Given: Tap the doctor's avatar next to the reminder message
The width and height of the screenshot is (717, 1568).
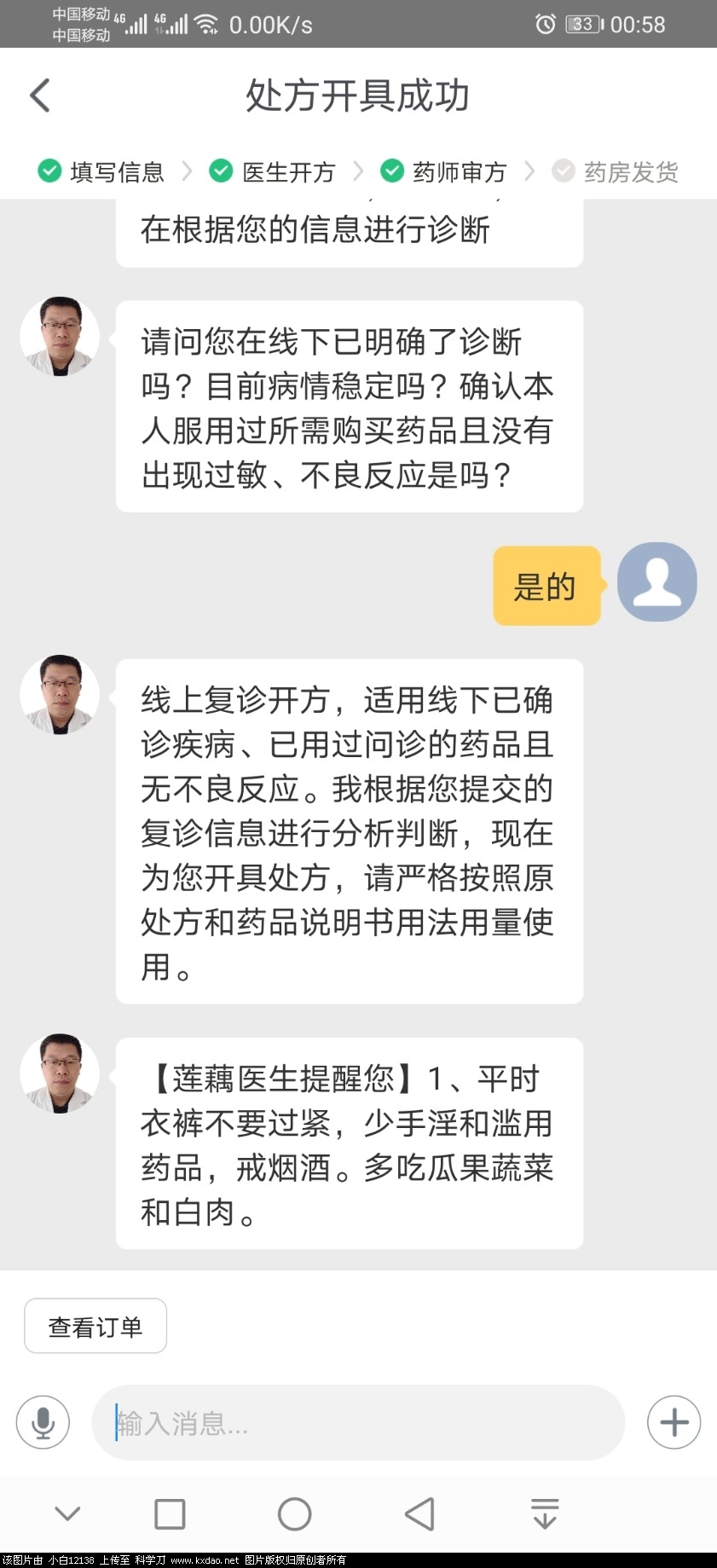Looking at the screenshot, I should 59,1074.
